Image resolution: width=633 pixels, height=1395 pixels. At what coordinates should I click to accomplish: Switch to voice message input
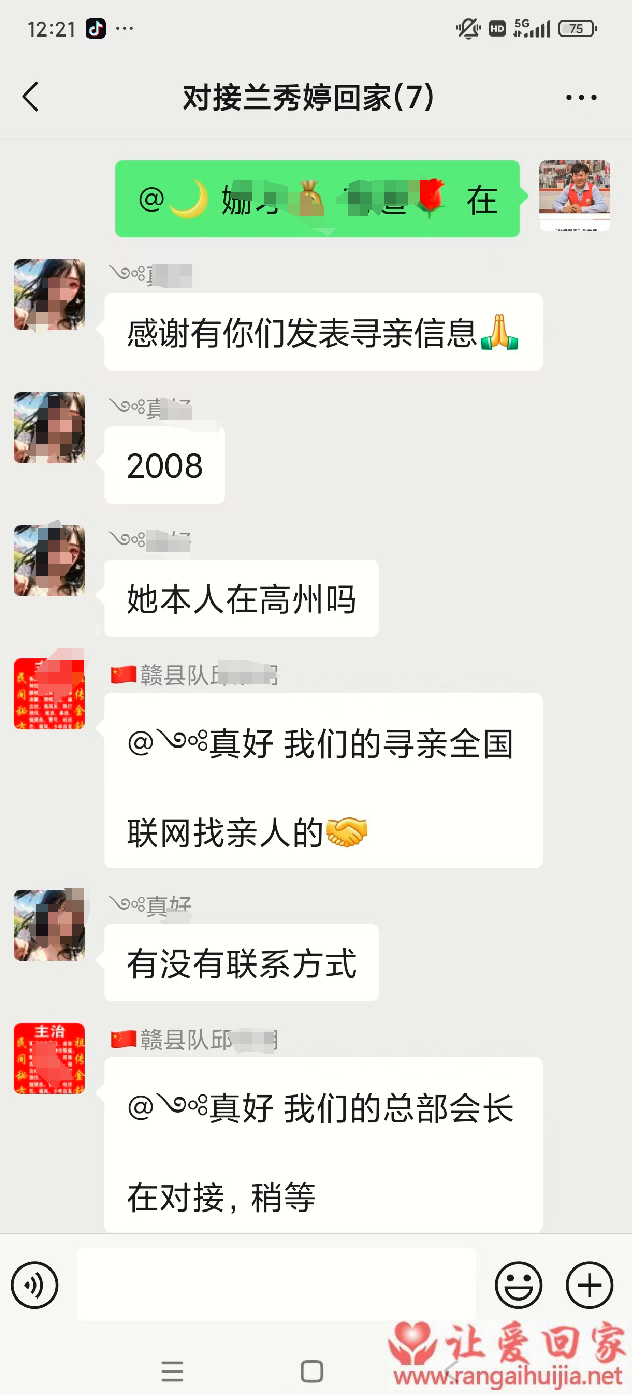(35, 1284)
